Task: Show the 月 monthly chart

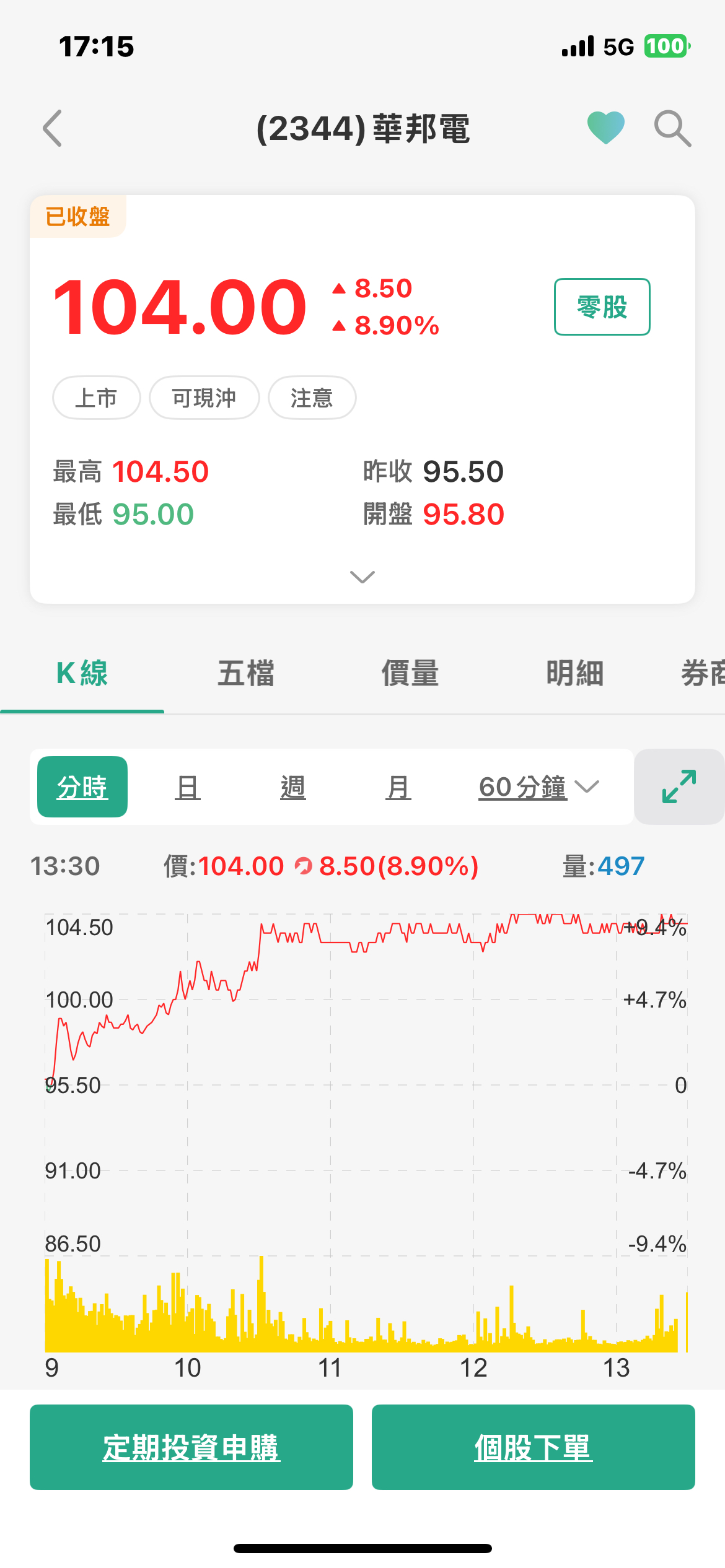Action: 398,788
